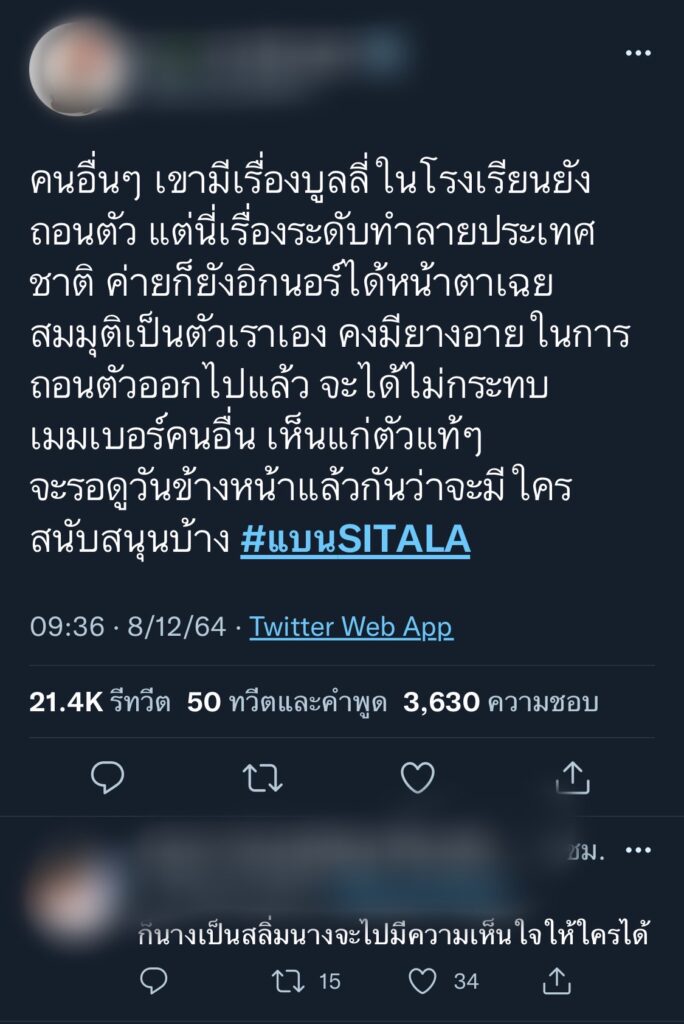Like the main tweet
Screen dimensions: 684x1024
(x=417, y=778)
